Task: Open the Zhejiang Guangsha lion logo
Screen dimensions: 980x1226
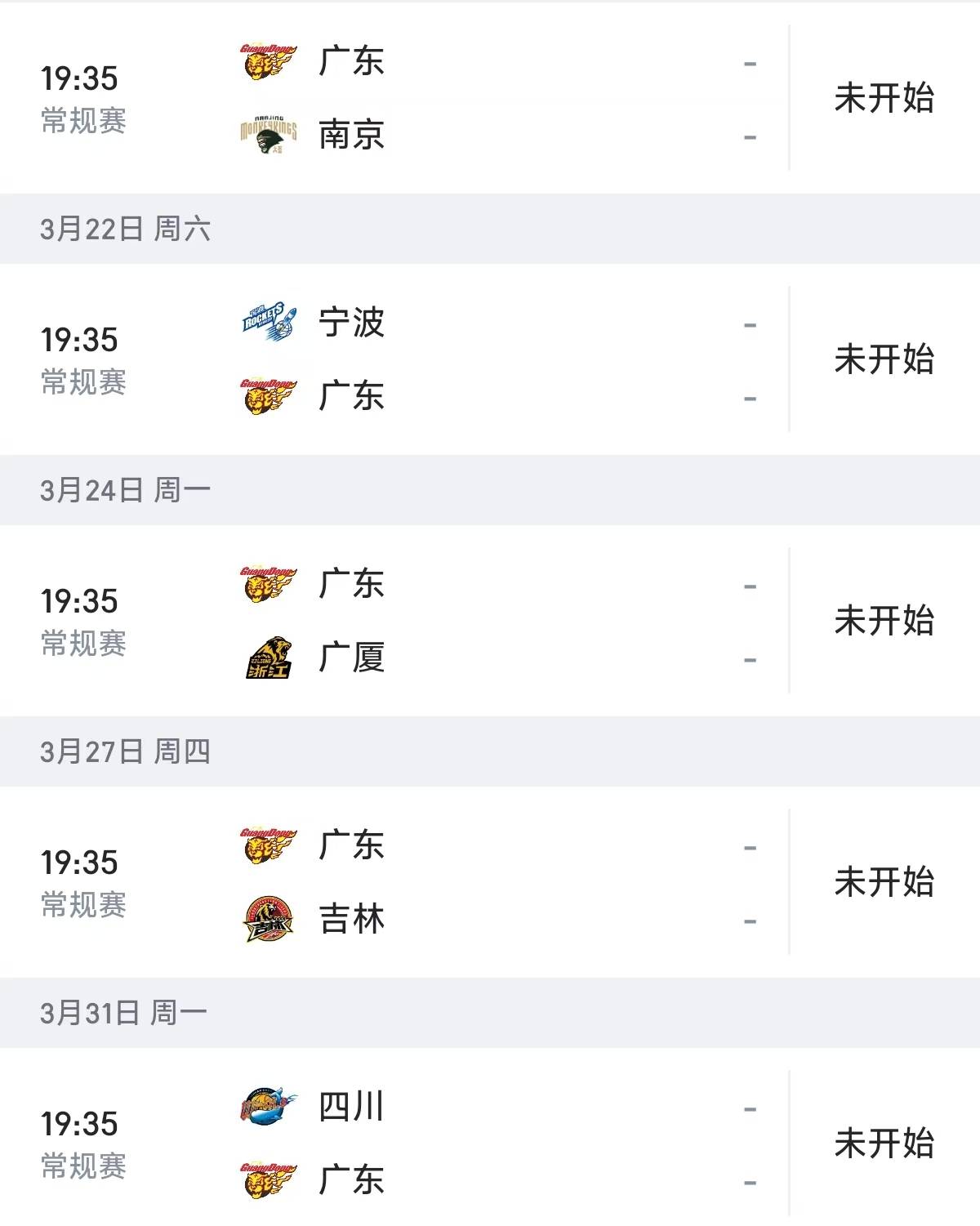Action: click(269, 658)
